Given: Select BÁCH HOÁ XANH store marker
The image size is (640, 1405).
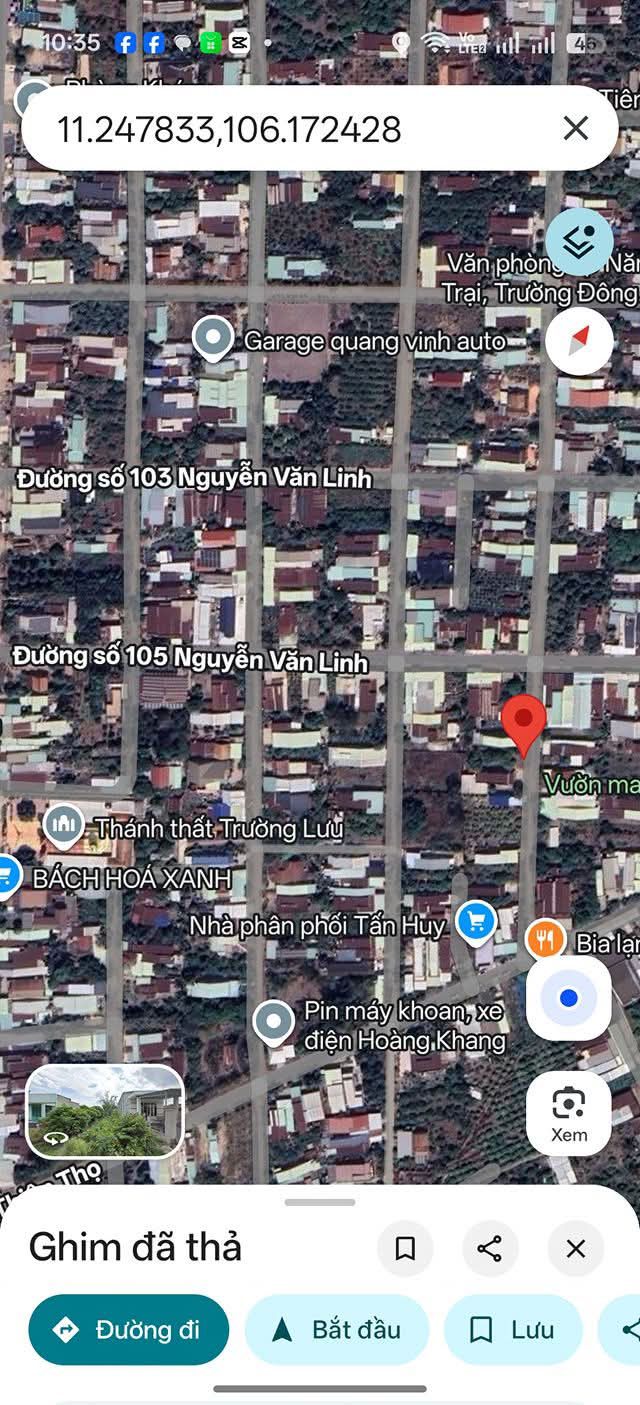Looking at the screenshot, I should pyautogui.click(x=8, y=877).
